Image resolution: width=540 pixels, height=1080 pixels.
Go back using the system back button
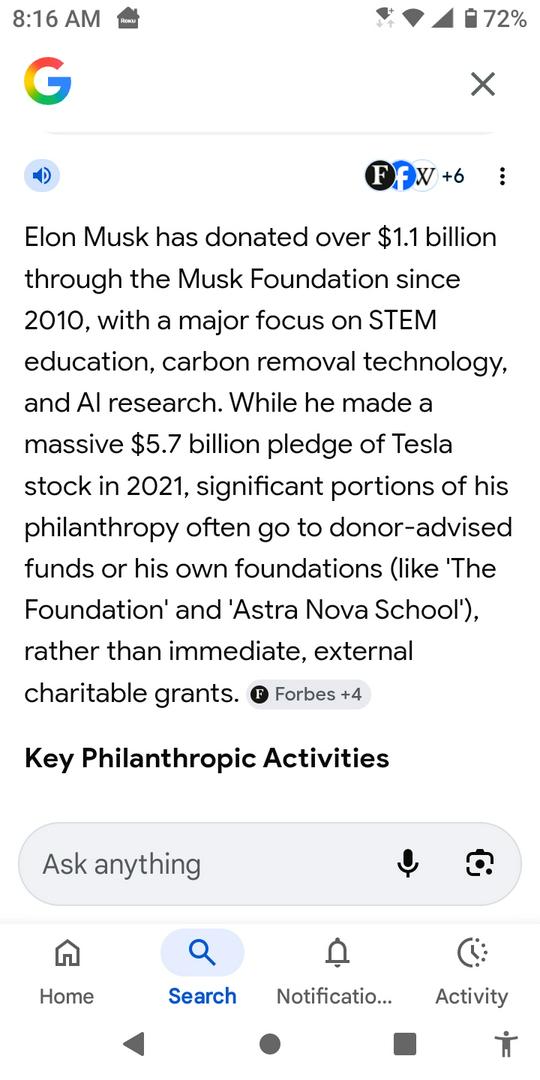[134, 1044]
